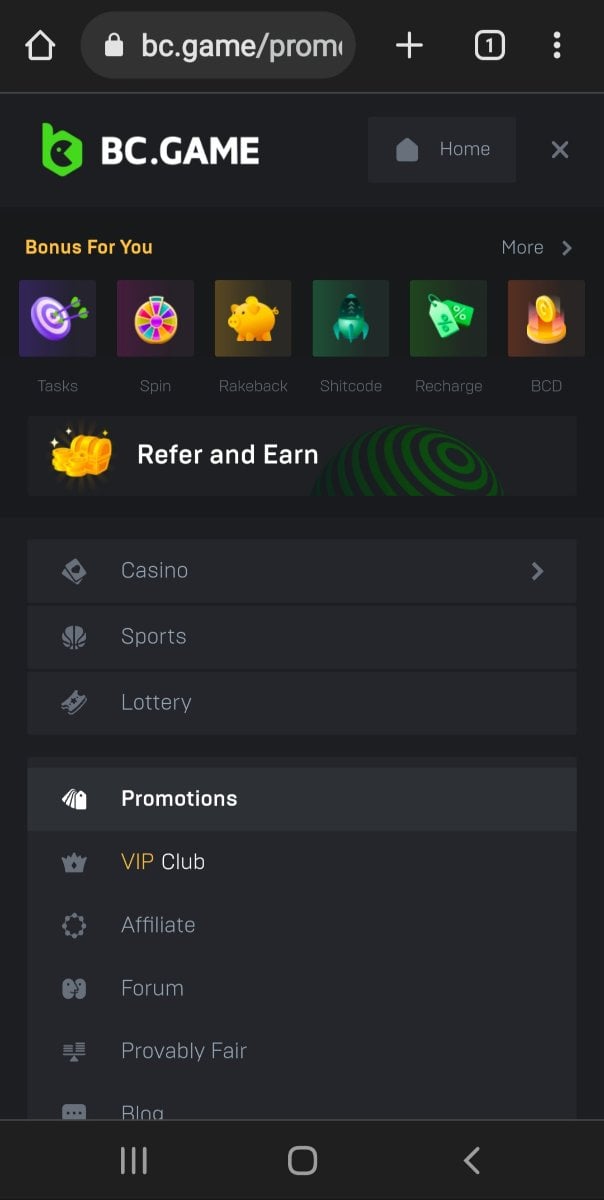
Task: Open the Recharge bonus
Action: click(448, 319)
